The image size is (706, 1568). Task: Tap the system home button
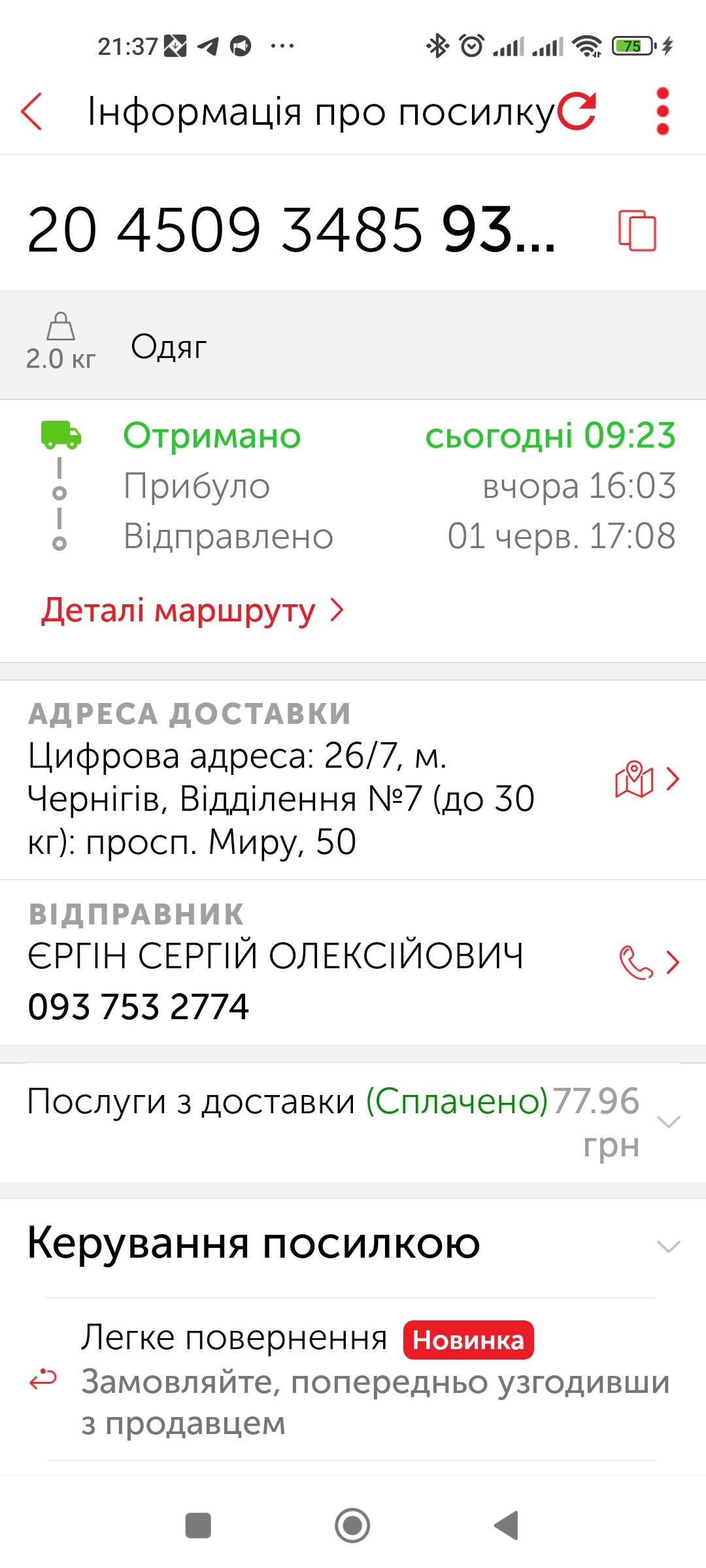[352, 1526]
